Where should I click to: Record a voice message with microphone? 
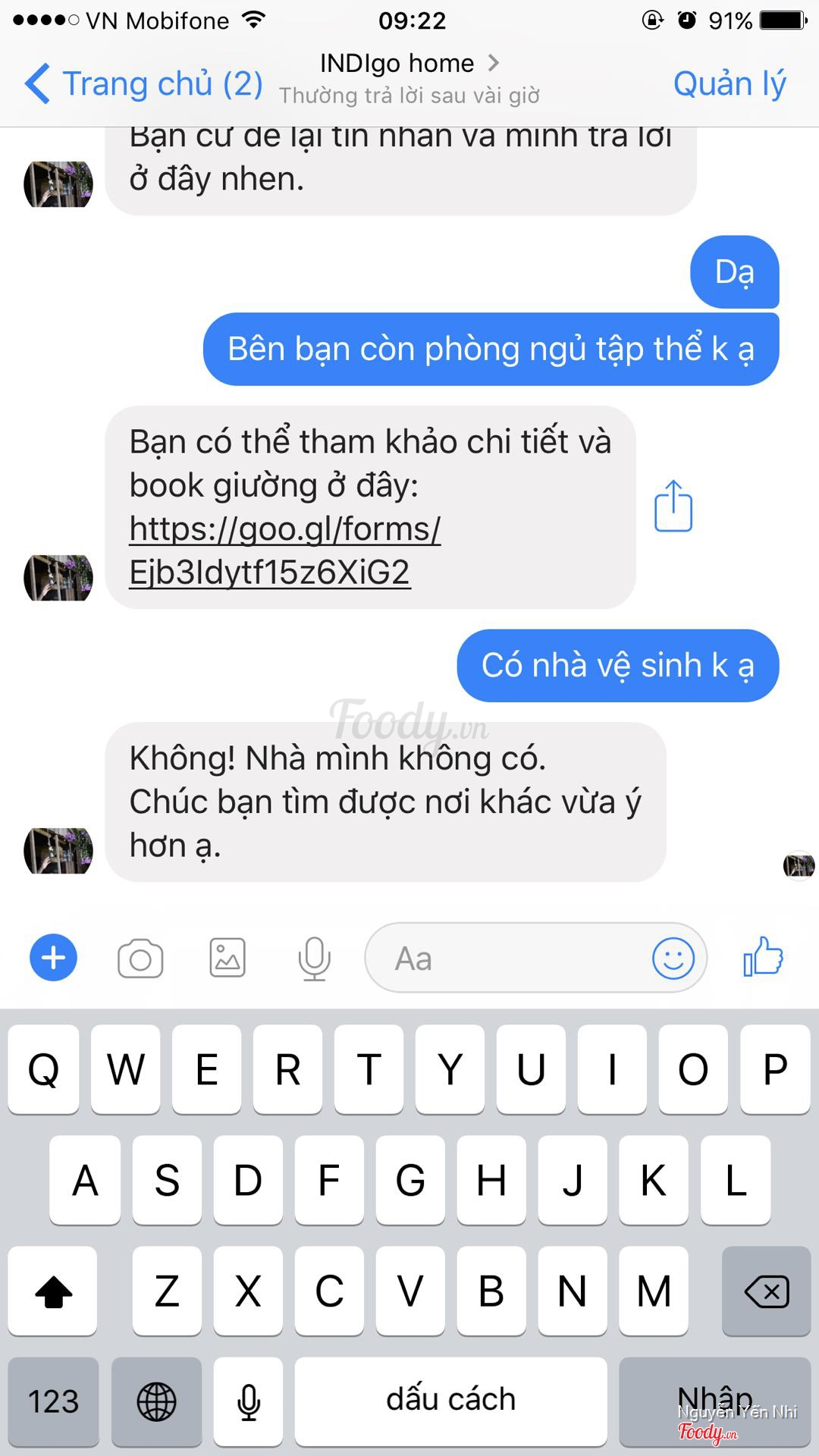click(314, 959)
